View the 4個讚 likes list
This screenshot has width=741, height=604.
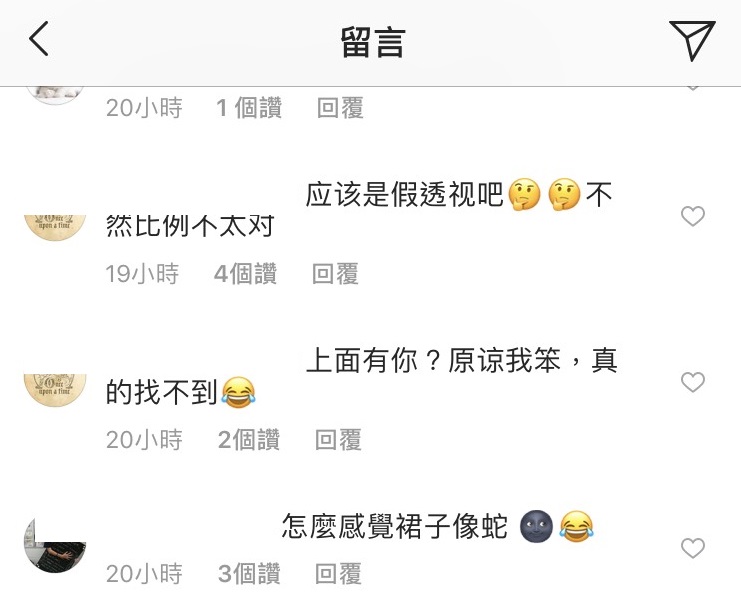coord(245,274)
